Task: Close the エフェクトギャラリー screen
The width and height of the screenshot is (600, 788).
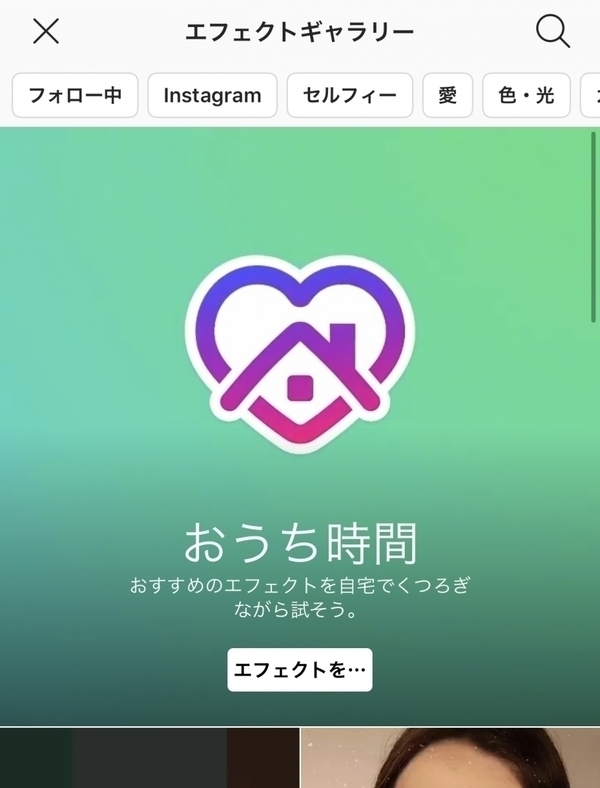Action: click(x=46, y=32)
